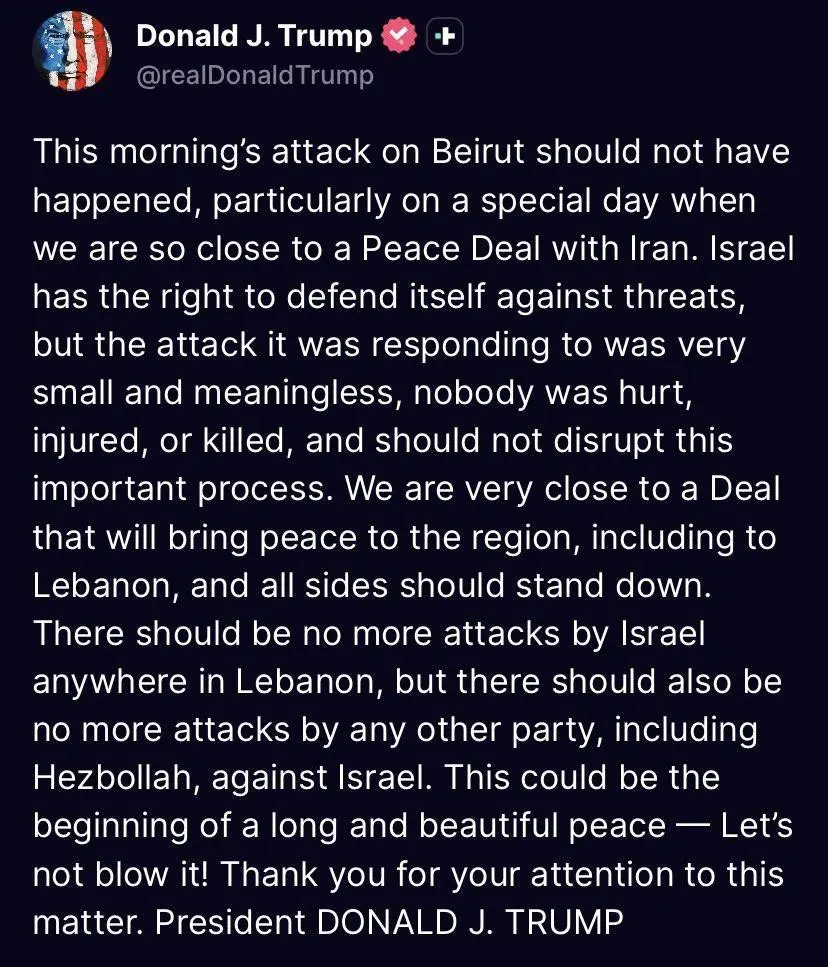
Task: Open the @realDonaldTrump handle
Action: 255,76
